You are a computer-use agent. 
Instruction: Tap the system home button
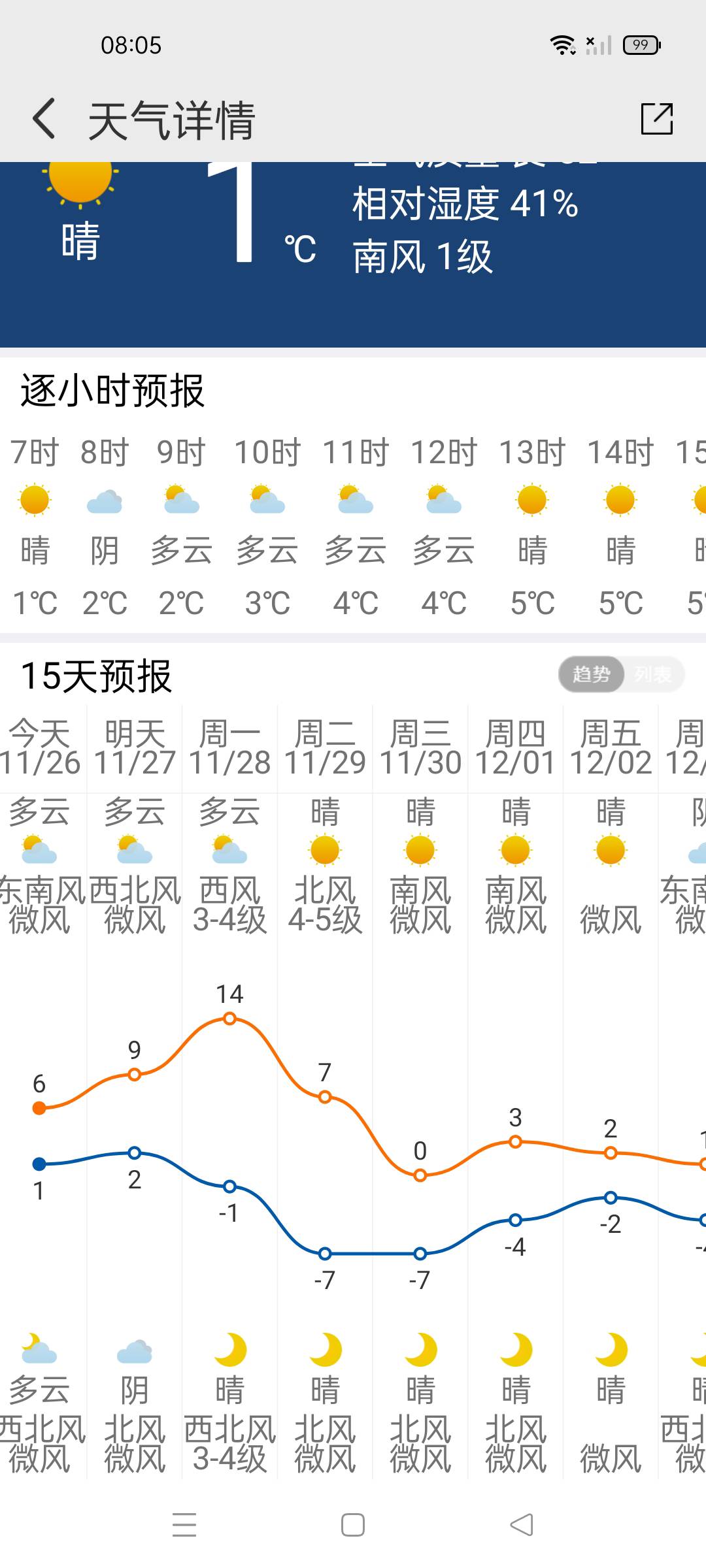(x=353, y=1526)
